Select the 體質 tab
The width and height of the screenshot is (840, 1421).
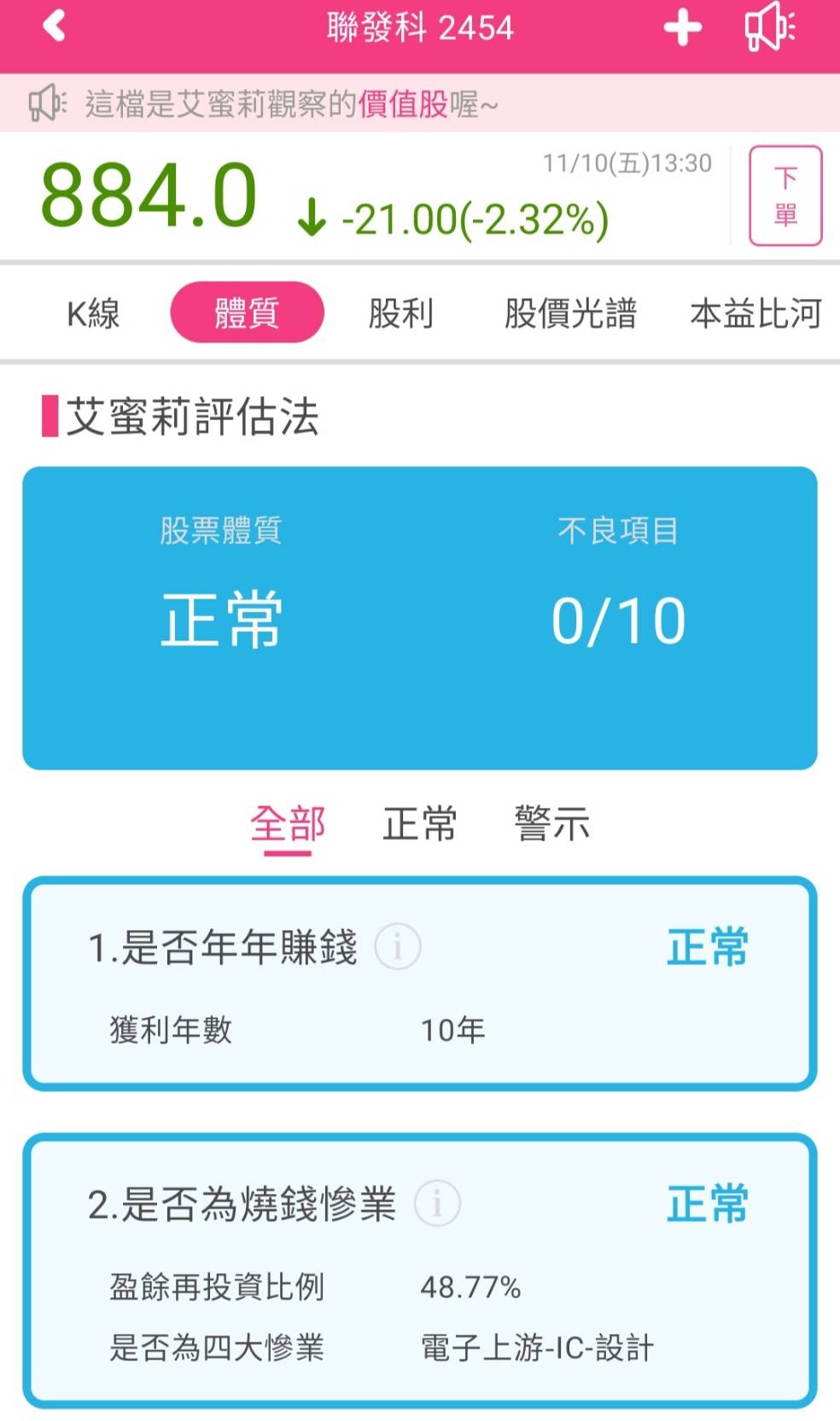(x=248, y=313)
